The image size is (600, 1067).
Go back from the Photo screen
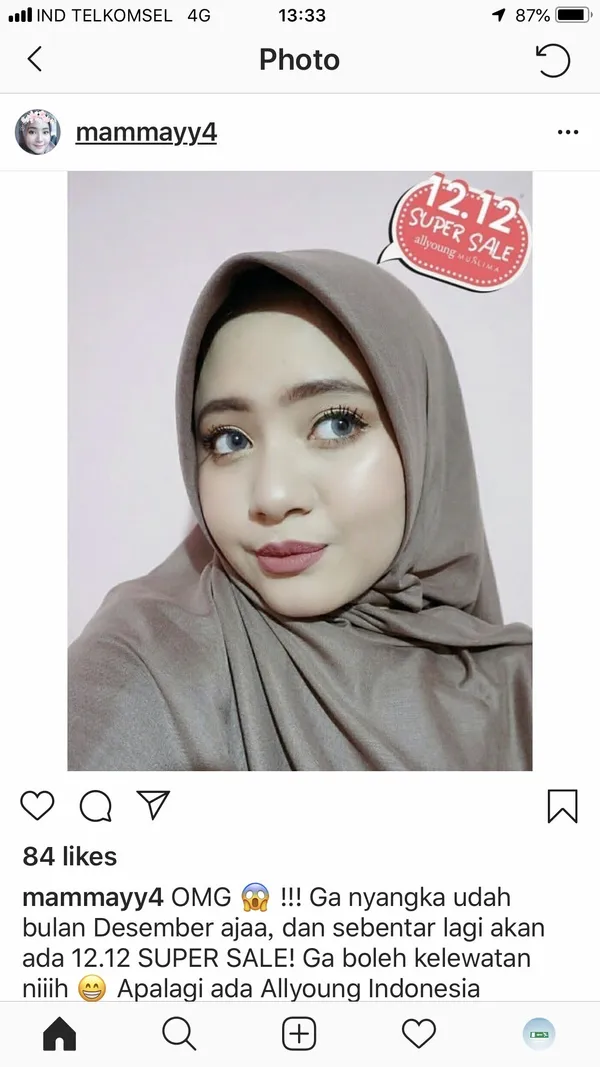pos(35,60)
